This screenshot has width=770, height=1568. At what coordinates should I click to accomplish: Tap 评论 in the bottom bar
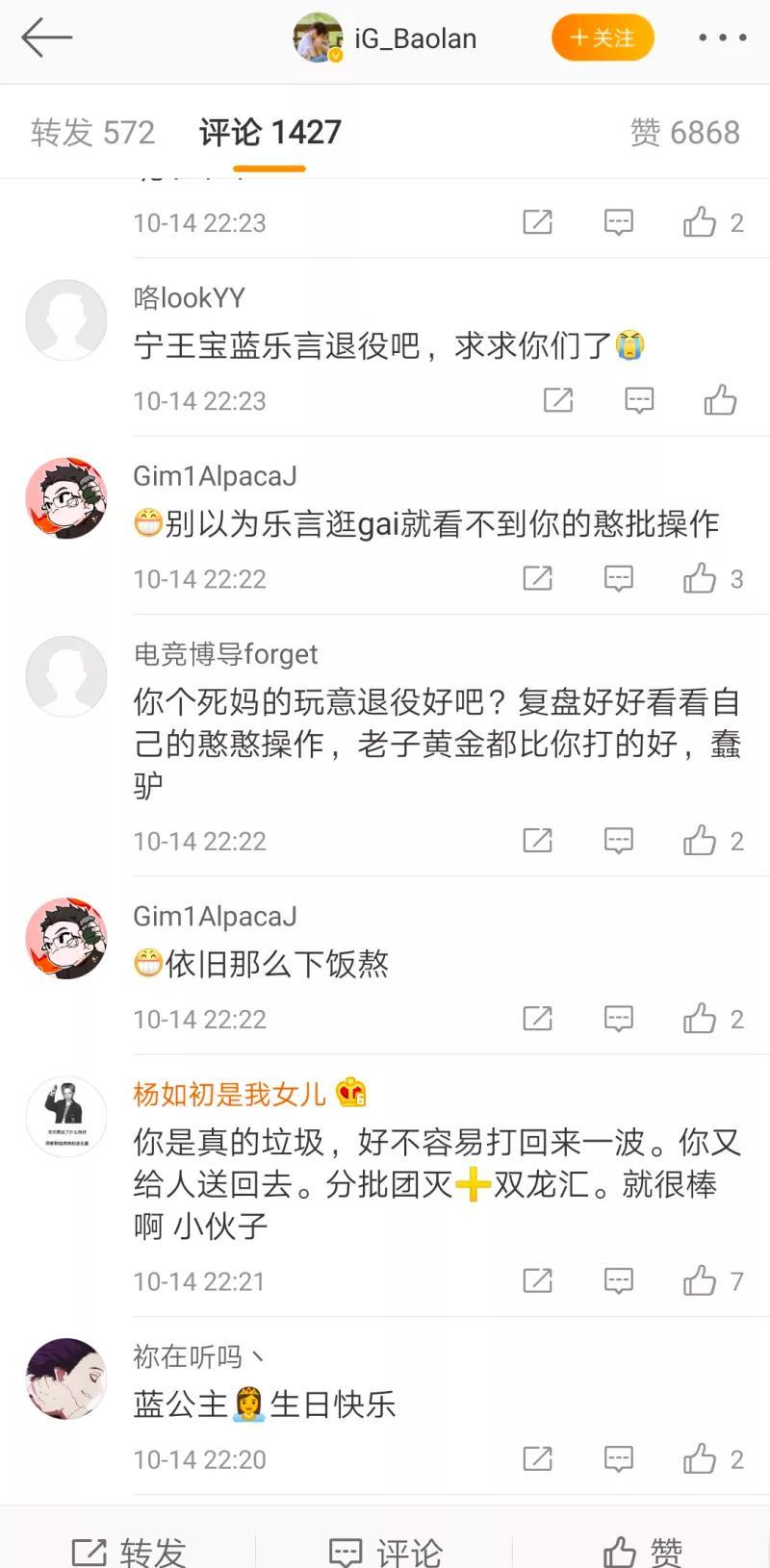[385, 1549]
